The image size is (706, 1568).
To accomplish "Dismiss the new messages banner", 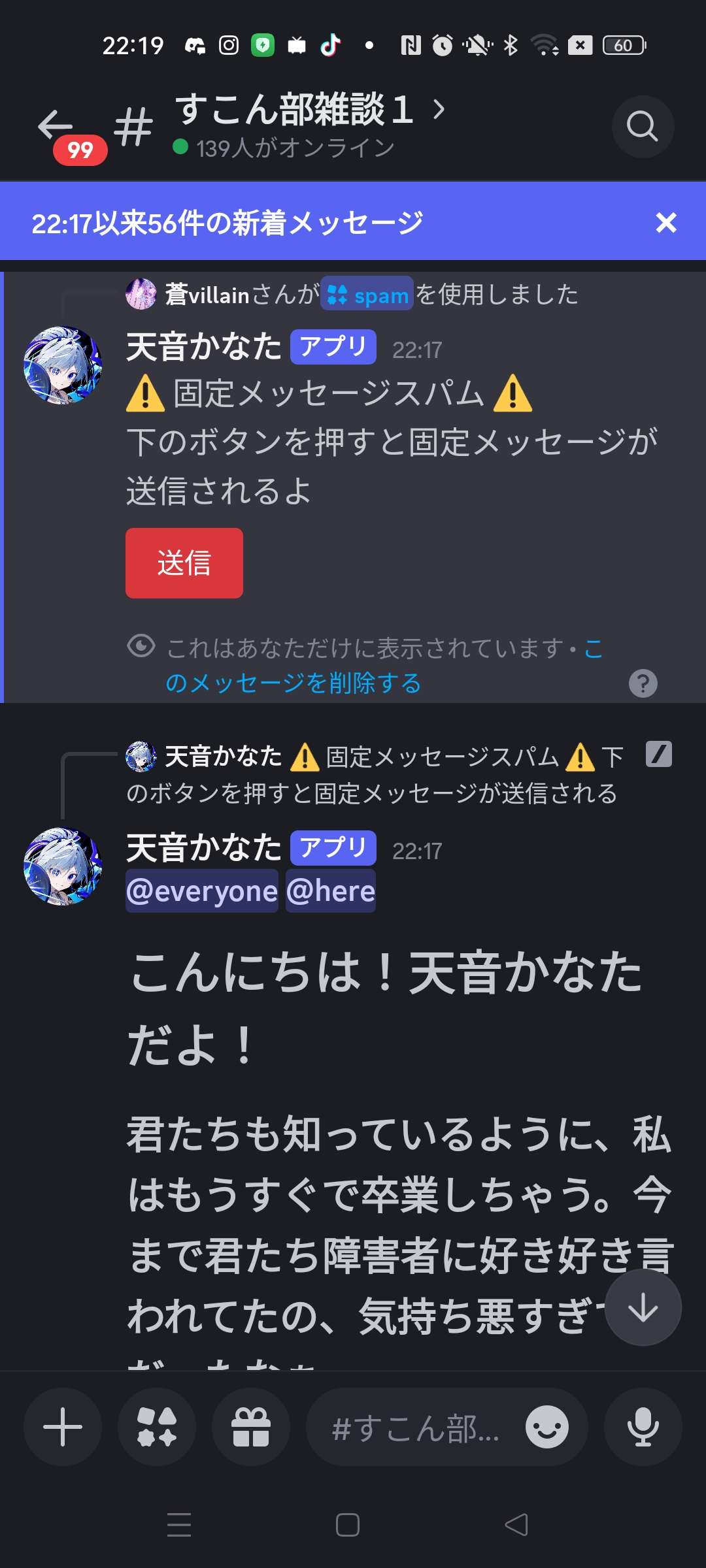I will point(665,223).
